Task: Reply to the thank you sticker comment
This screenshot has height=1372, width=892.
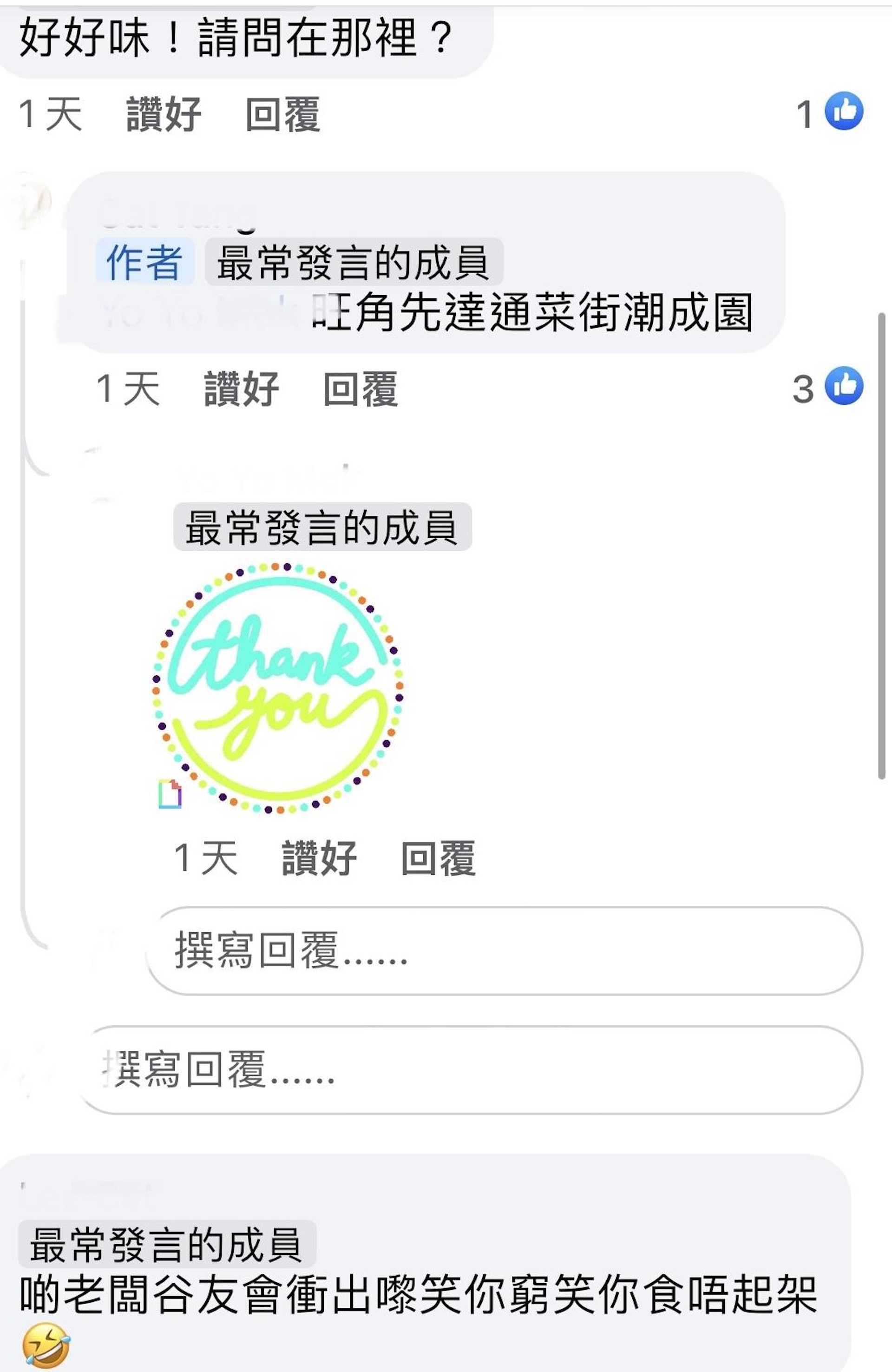Action: [438, 858]
